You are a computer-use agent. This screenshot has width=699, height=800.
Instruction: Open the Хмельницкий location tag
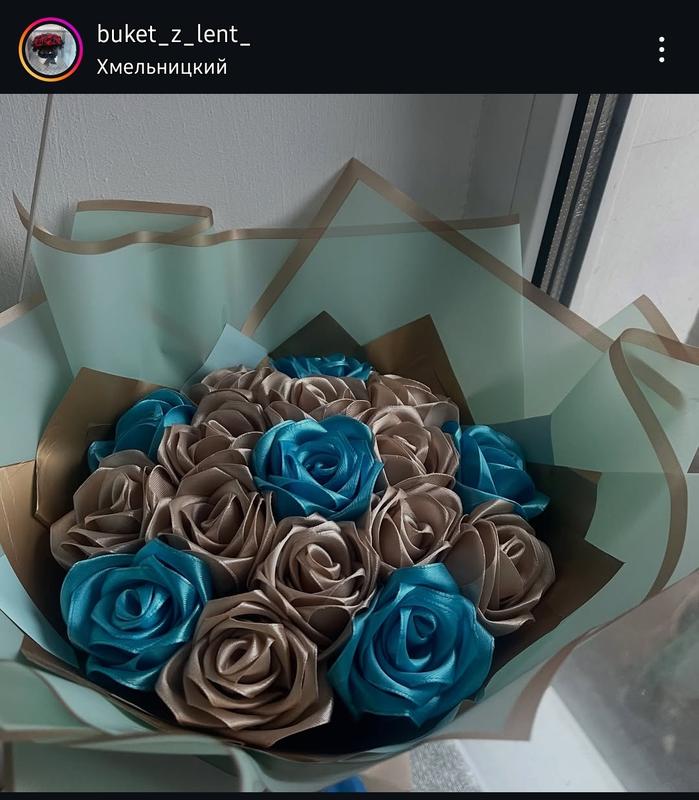[162, 67]
